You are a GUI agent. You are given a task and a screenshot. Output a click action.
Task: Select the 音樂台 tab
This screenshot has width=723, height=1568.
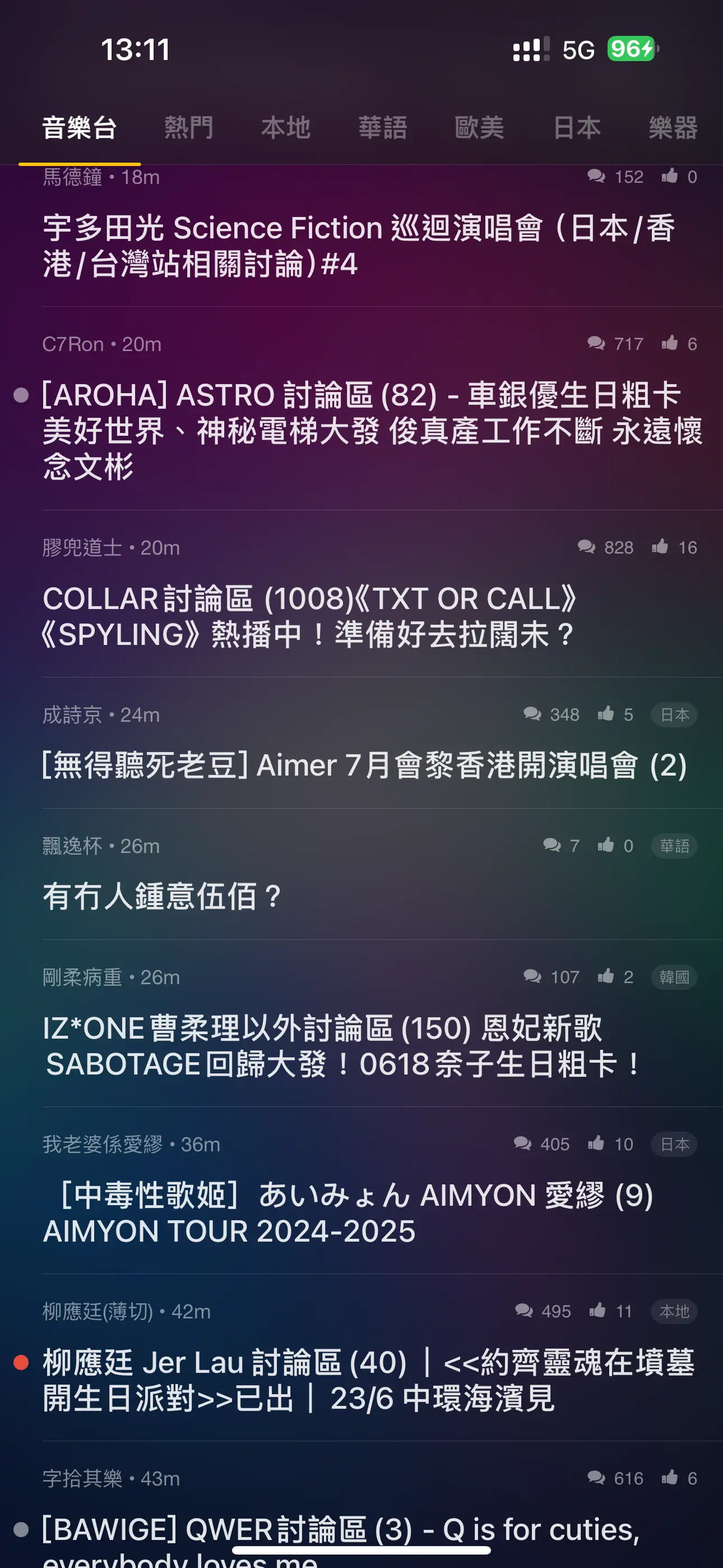[x=80, y=128]
